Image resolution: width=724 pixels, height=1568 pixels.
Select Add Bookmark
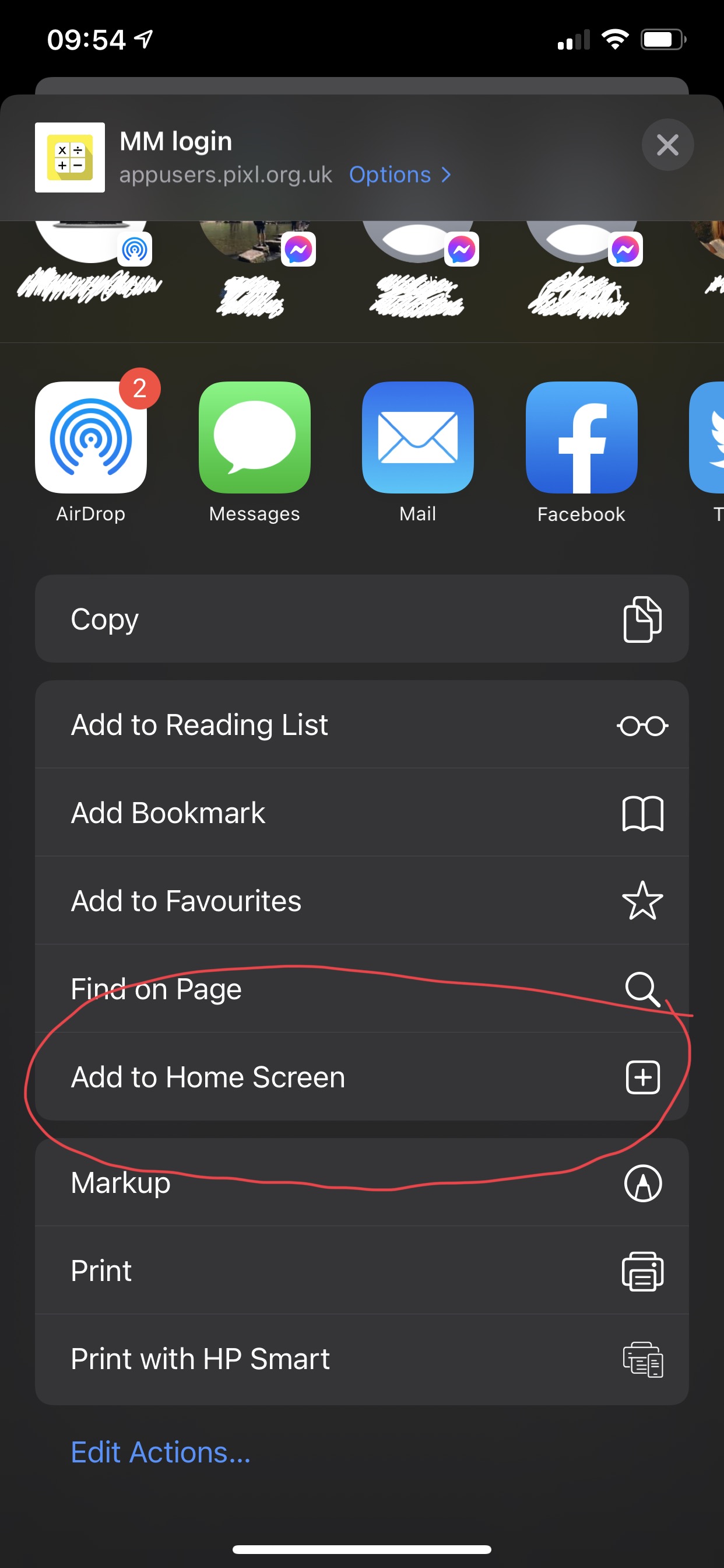361,813
